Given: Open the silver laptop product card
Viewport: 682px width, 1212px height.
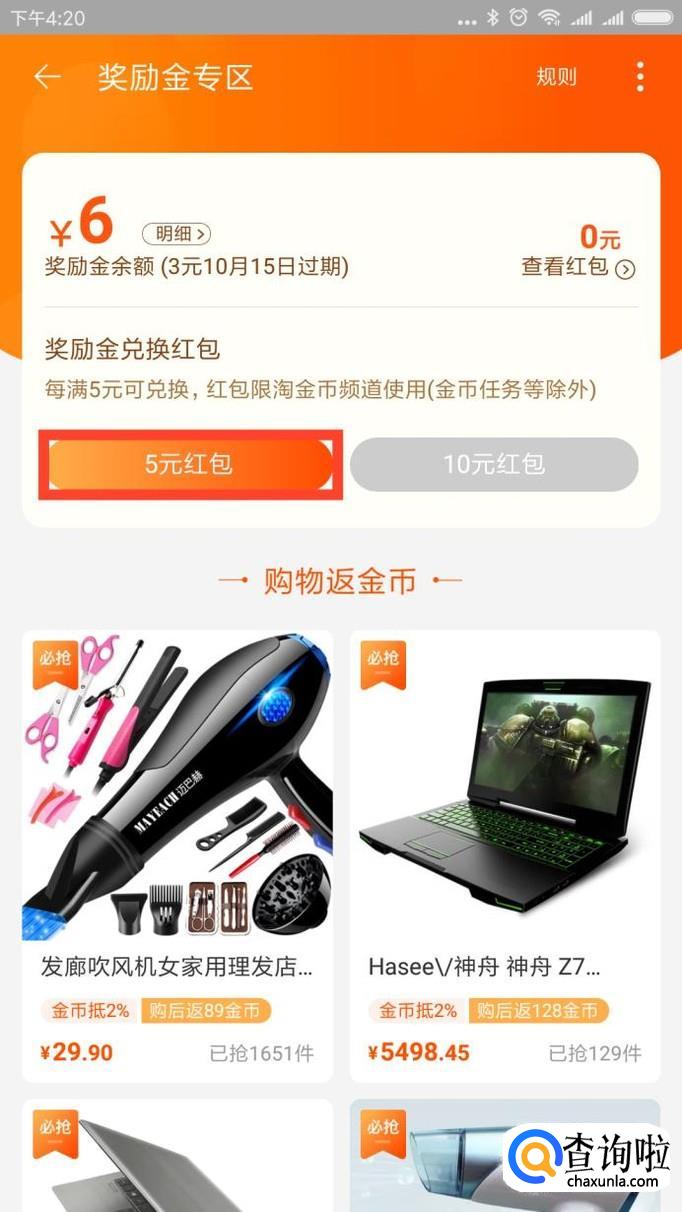Looking at the screenshot, I should [177, 1160].
